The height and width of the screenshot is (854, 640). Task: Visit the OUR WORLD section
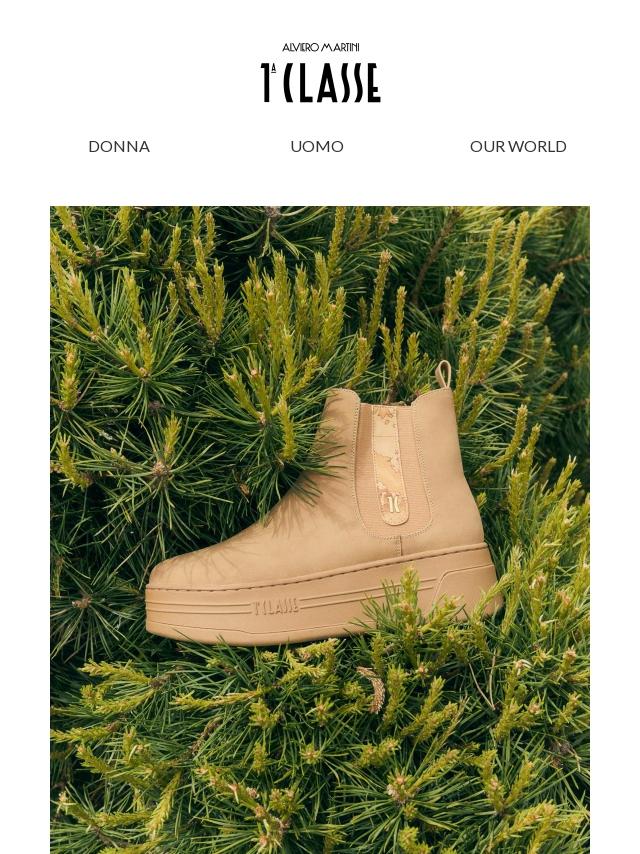tap(518, 147)
